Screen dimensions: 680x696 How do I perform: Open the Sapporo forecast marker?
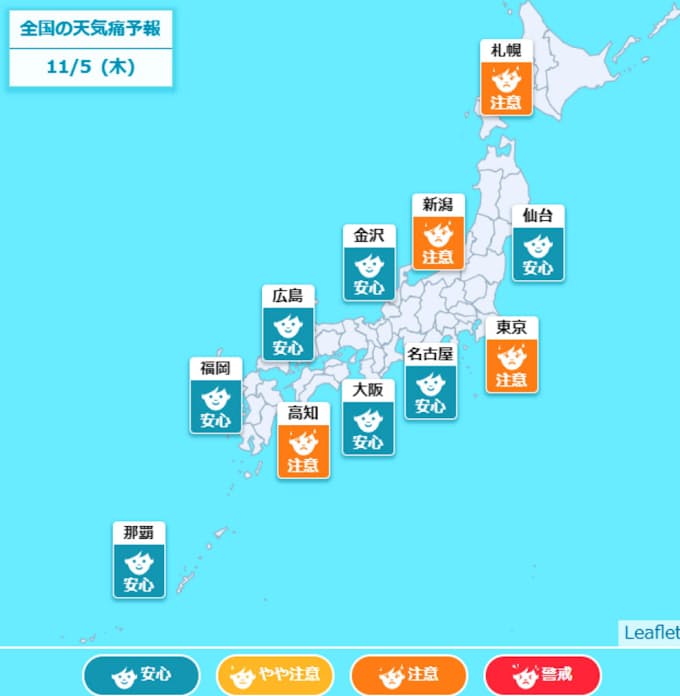505,77
